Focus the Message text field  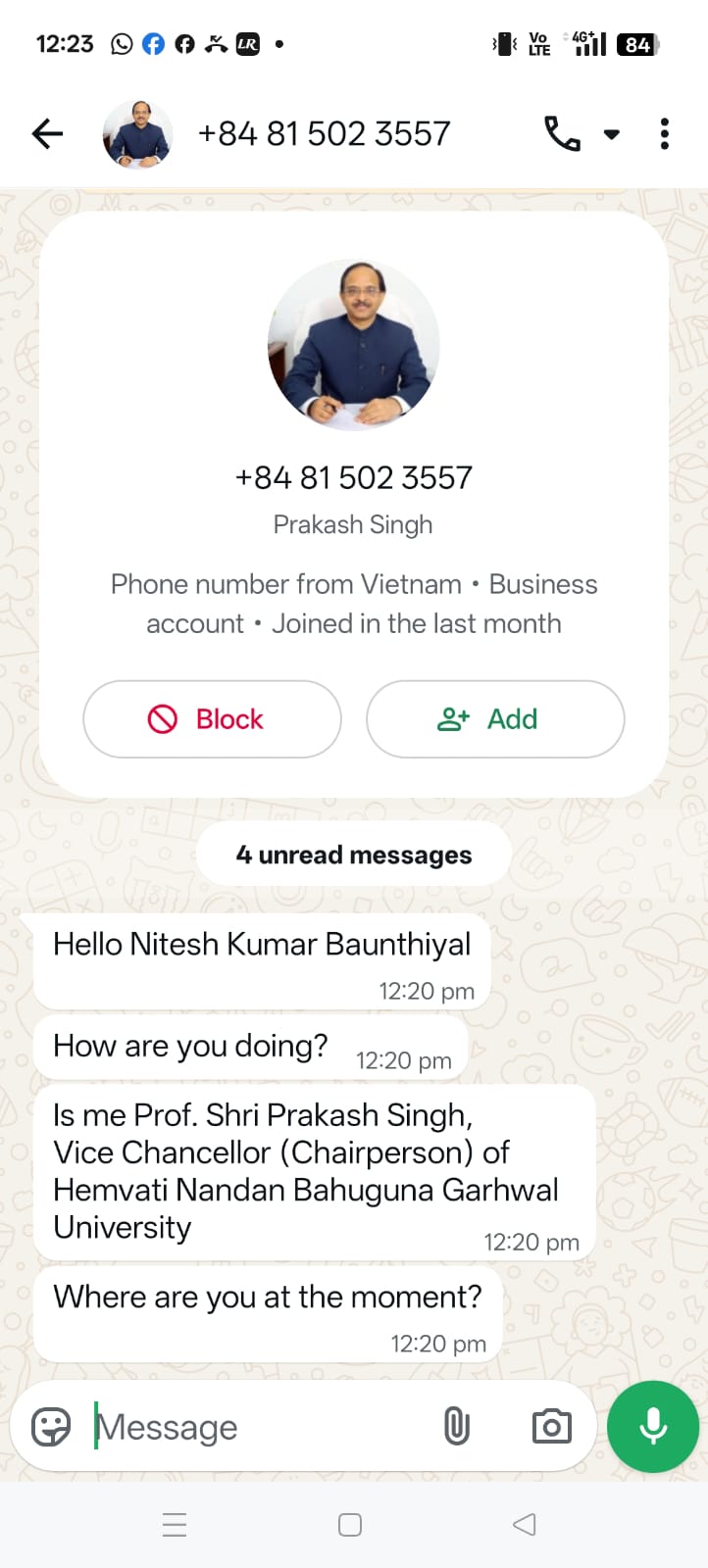click(x=255, y=1427)
